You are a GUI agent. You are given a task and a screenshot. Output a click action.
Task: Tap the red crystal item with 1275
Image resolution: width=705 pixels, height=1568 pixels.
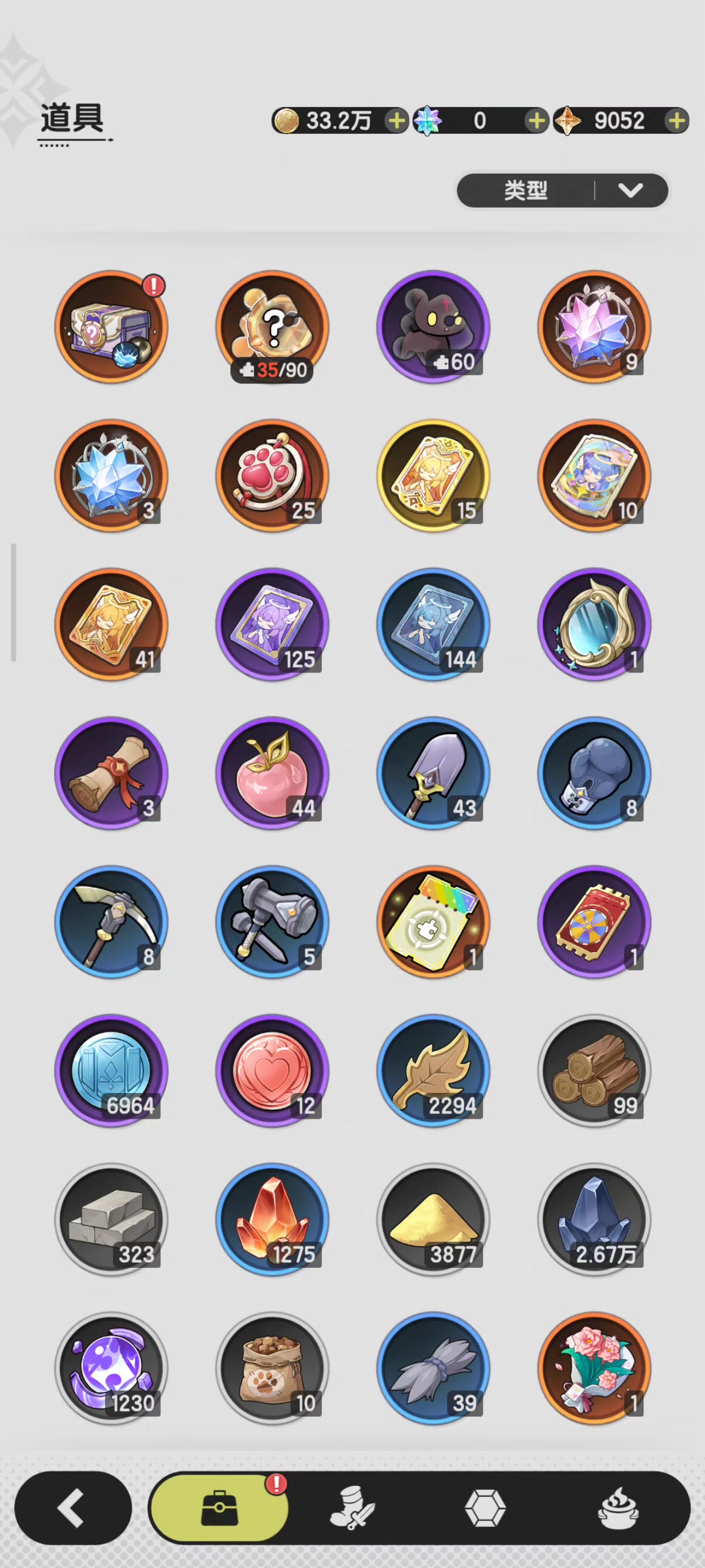tap(272, 1219)
